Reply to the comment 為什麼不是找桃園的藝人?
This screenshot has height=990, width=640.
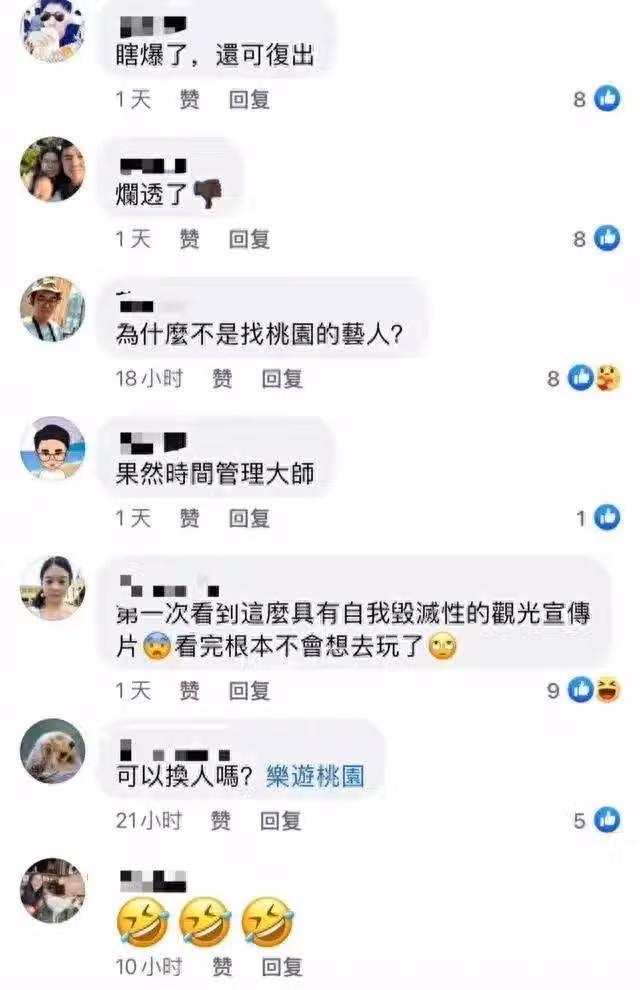point(281,378)
